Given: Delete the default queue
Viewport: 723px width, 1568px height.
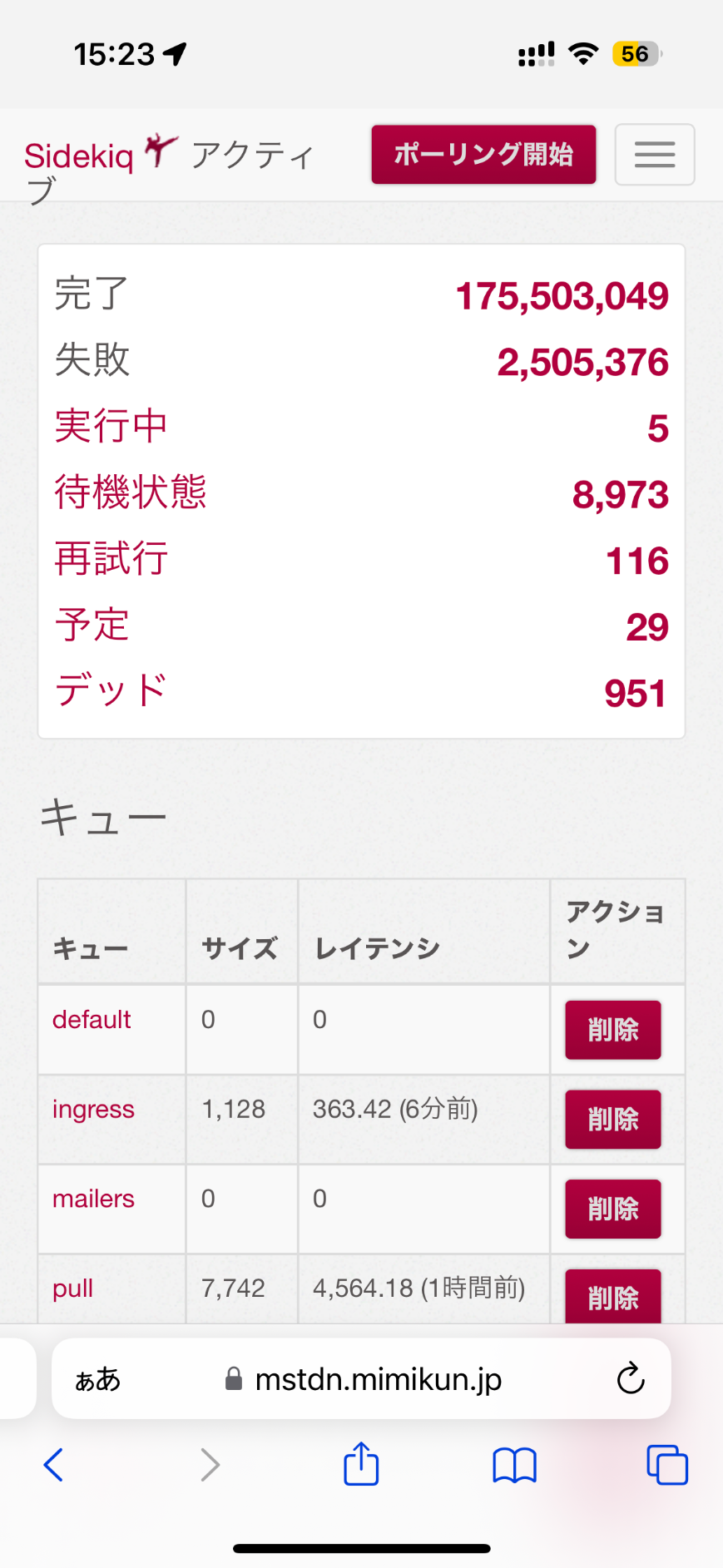Looking at the screenshot, I should [613, 1030].
